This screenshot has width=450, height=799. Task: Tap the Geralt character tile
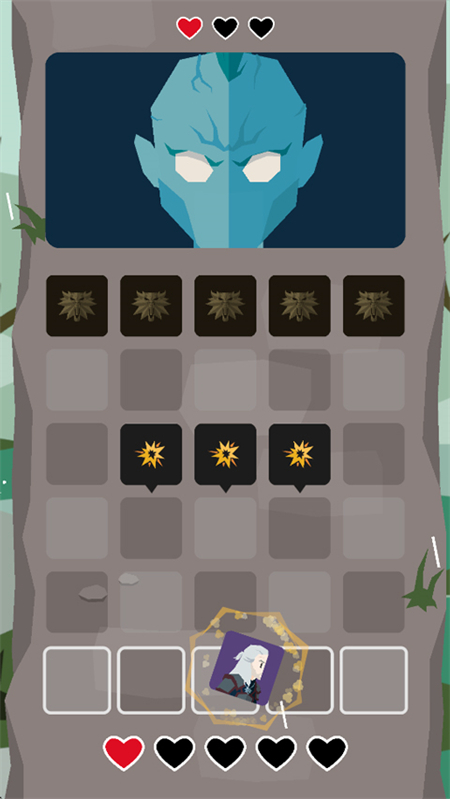pos(247,668)
